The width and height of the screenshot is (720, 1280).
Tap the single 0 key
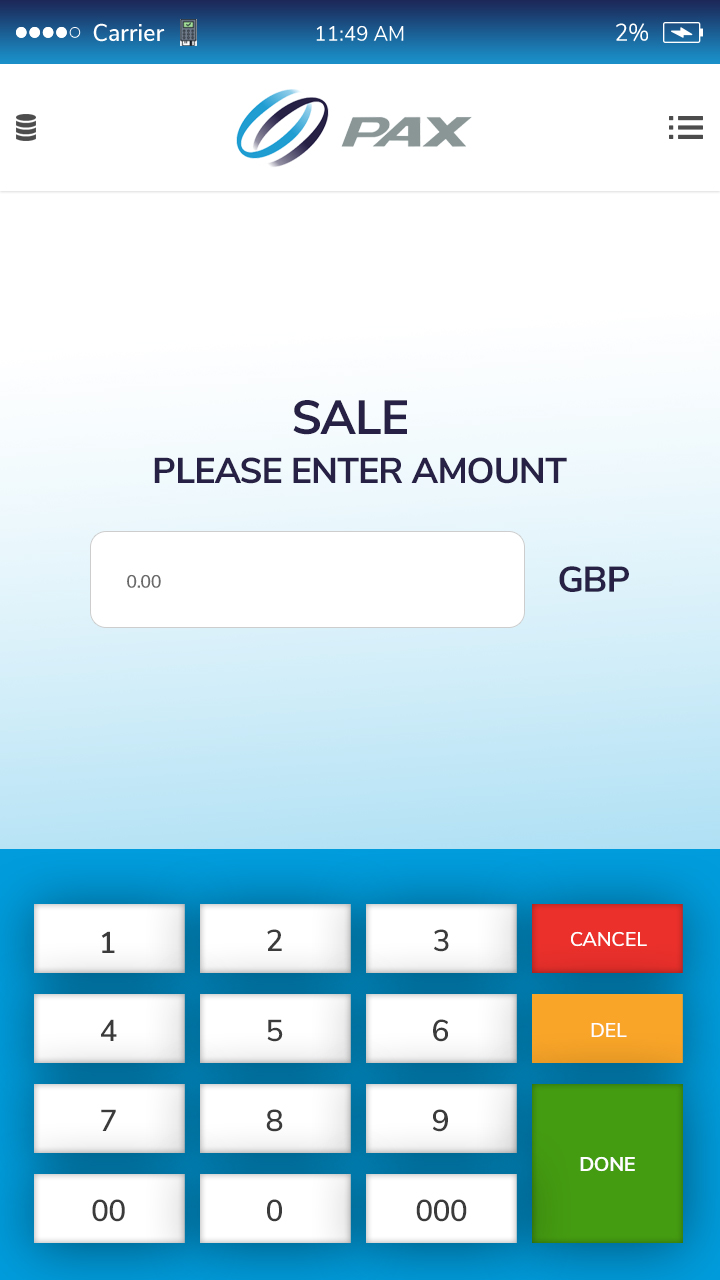coord(275,1209)
